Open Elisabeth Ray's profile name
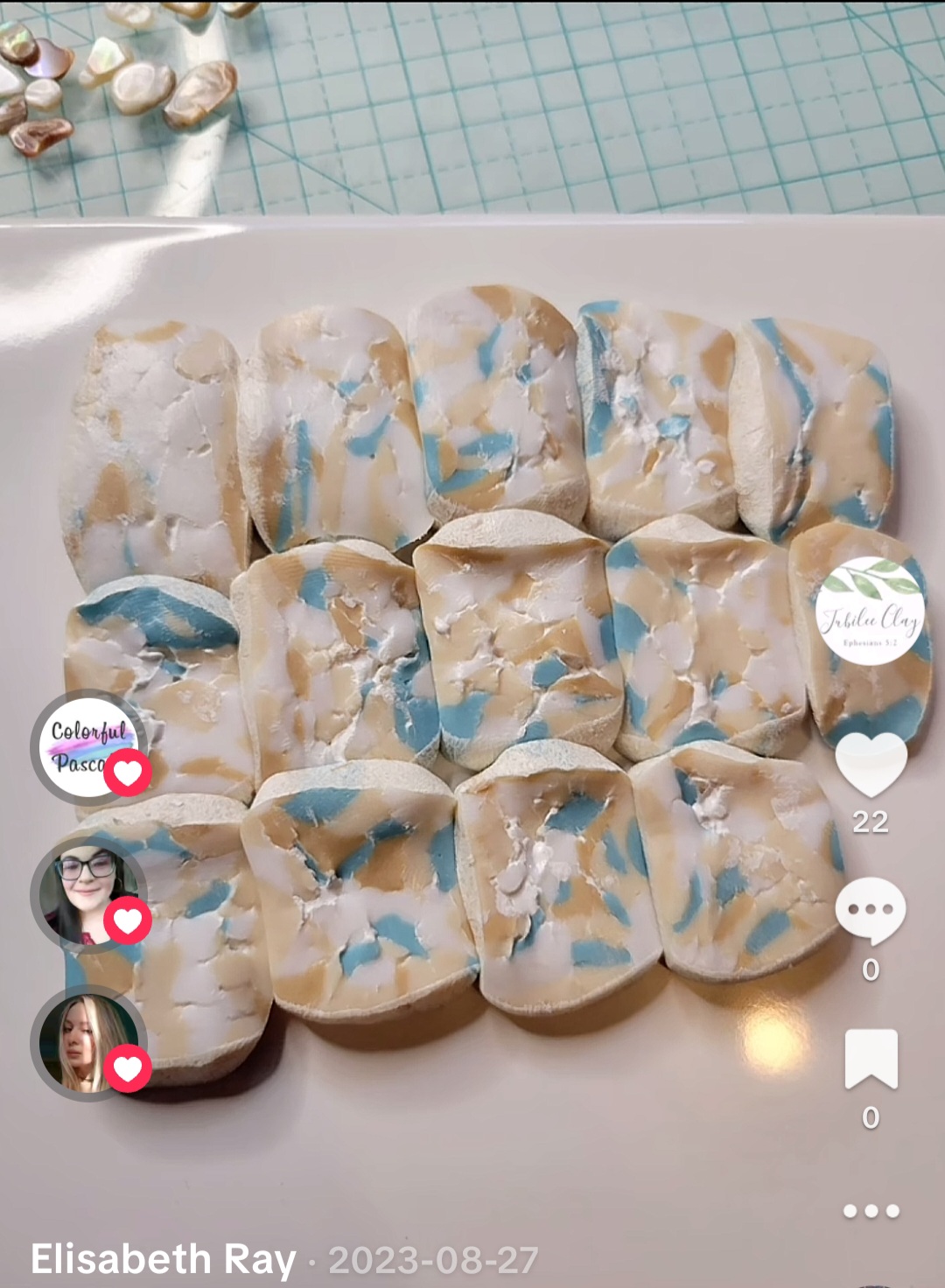Screen dimensions: 945x1288 point(163,1260)
